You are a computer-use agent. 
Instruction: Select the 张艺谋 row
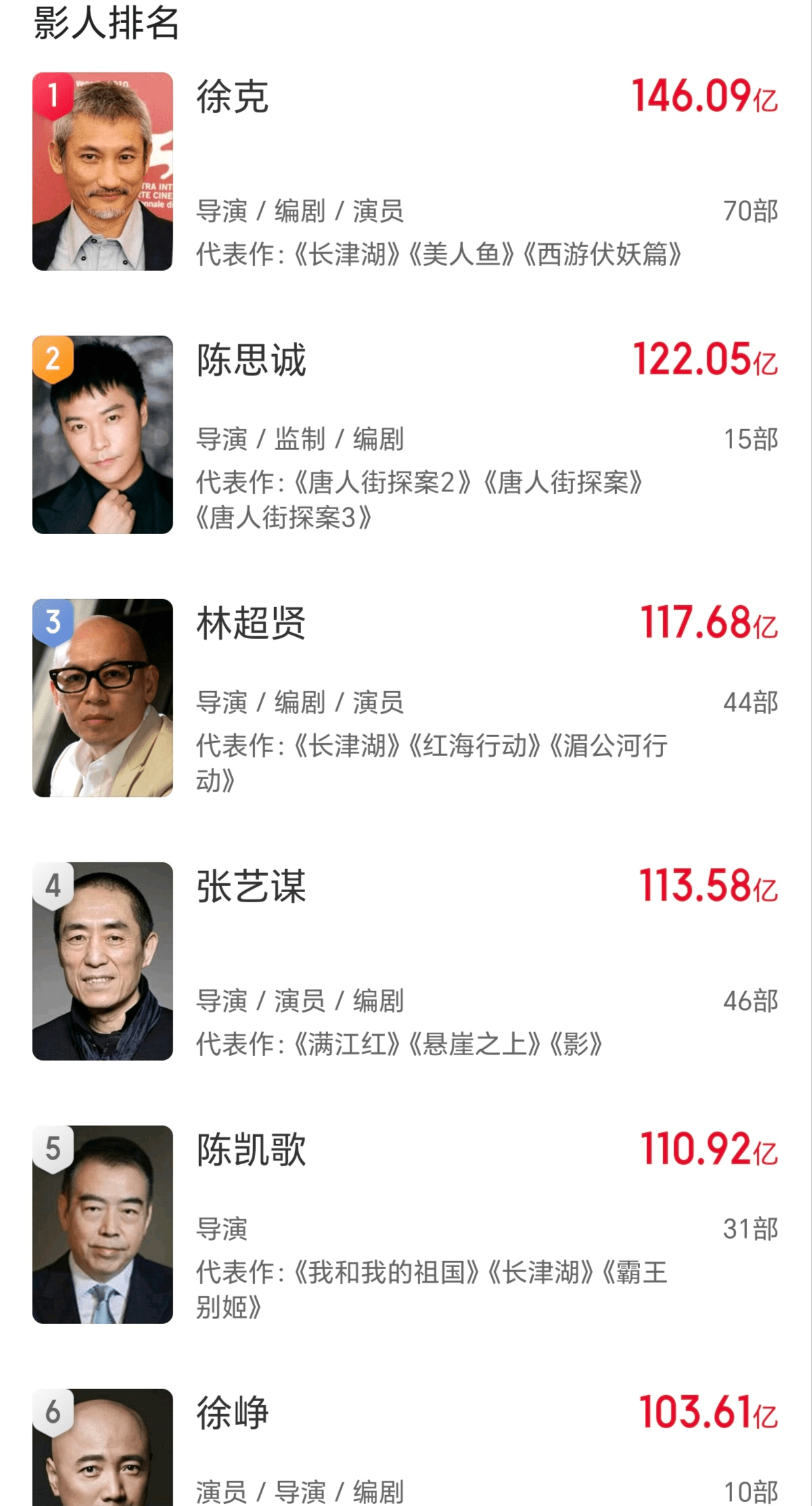pos(406,961)
